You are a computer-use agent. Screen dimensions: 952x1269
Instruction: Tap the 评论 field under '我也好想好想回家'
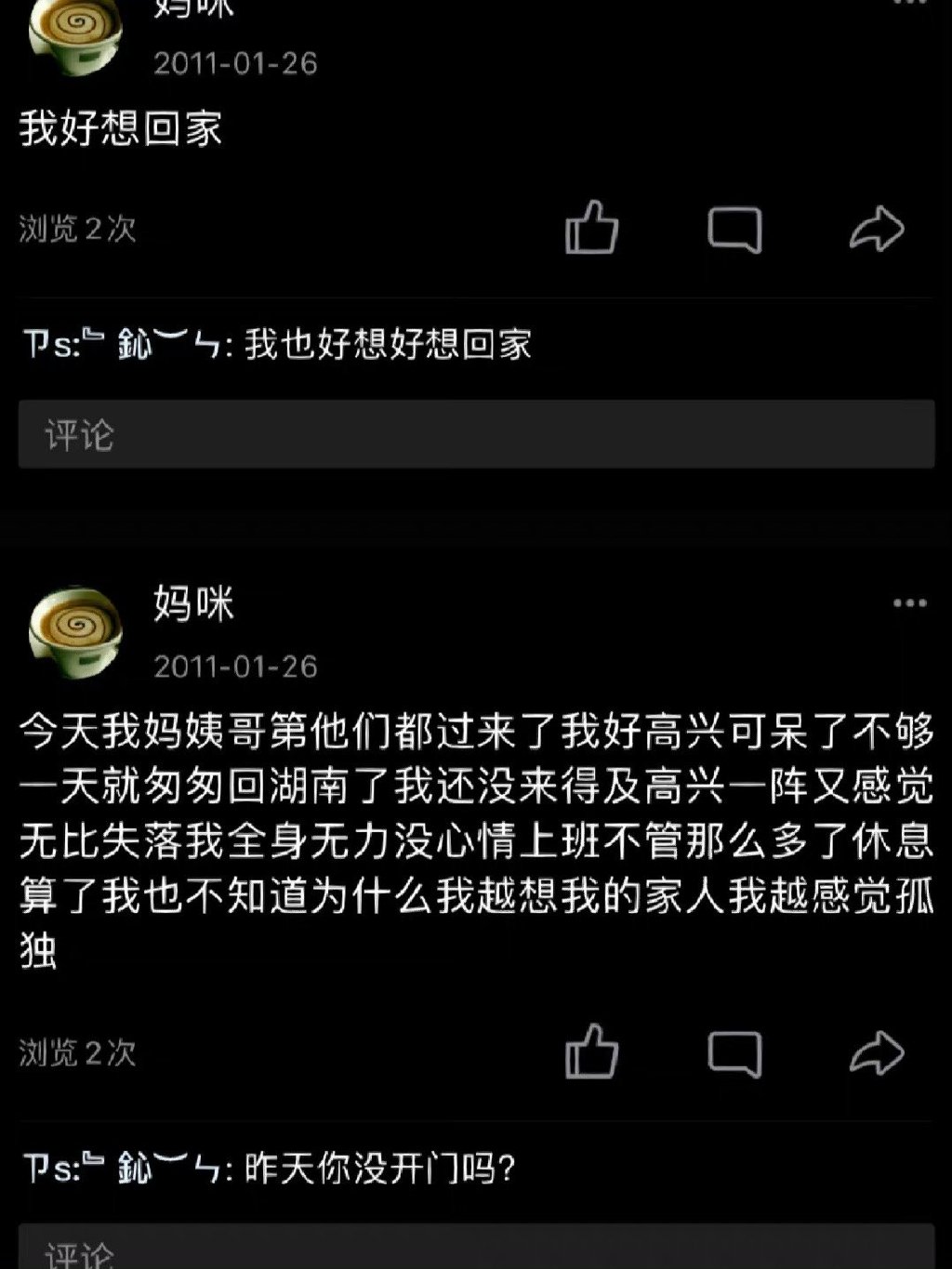476,434
